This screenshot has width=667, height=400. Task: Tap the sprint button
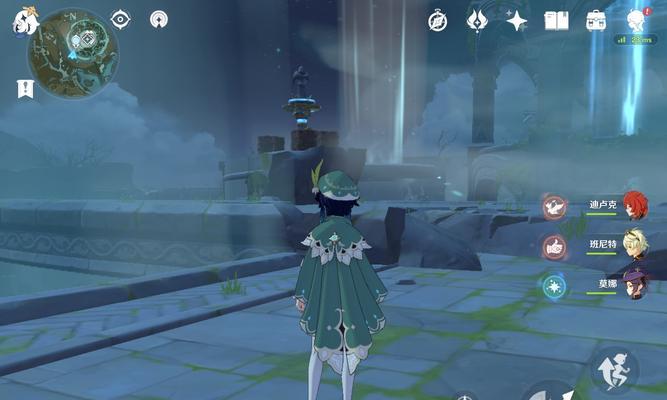[613, 370]
